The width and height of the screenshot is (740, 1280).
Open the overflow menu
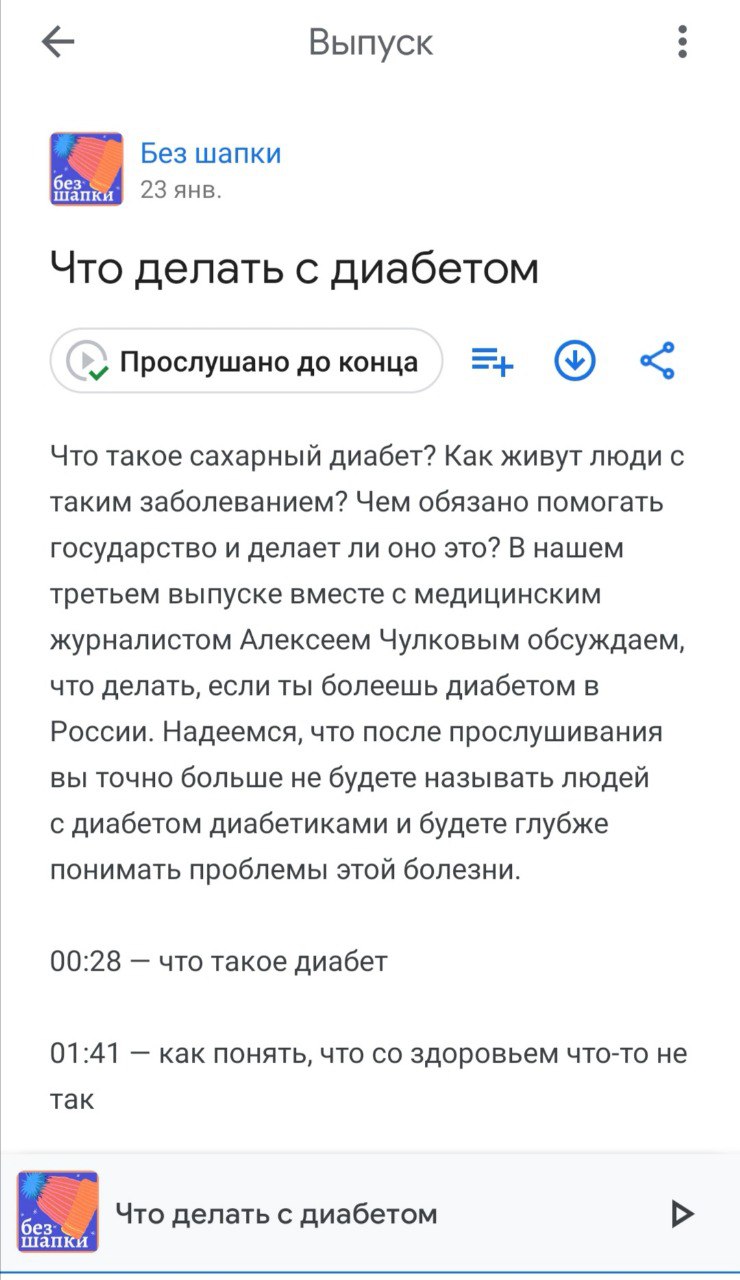point(682,42)
